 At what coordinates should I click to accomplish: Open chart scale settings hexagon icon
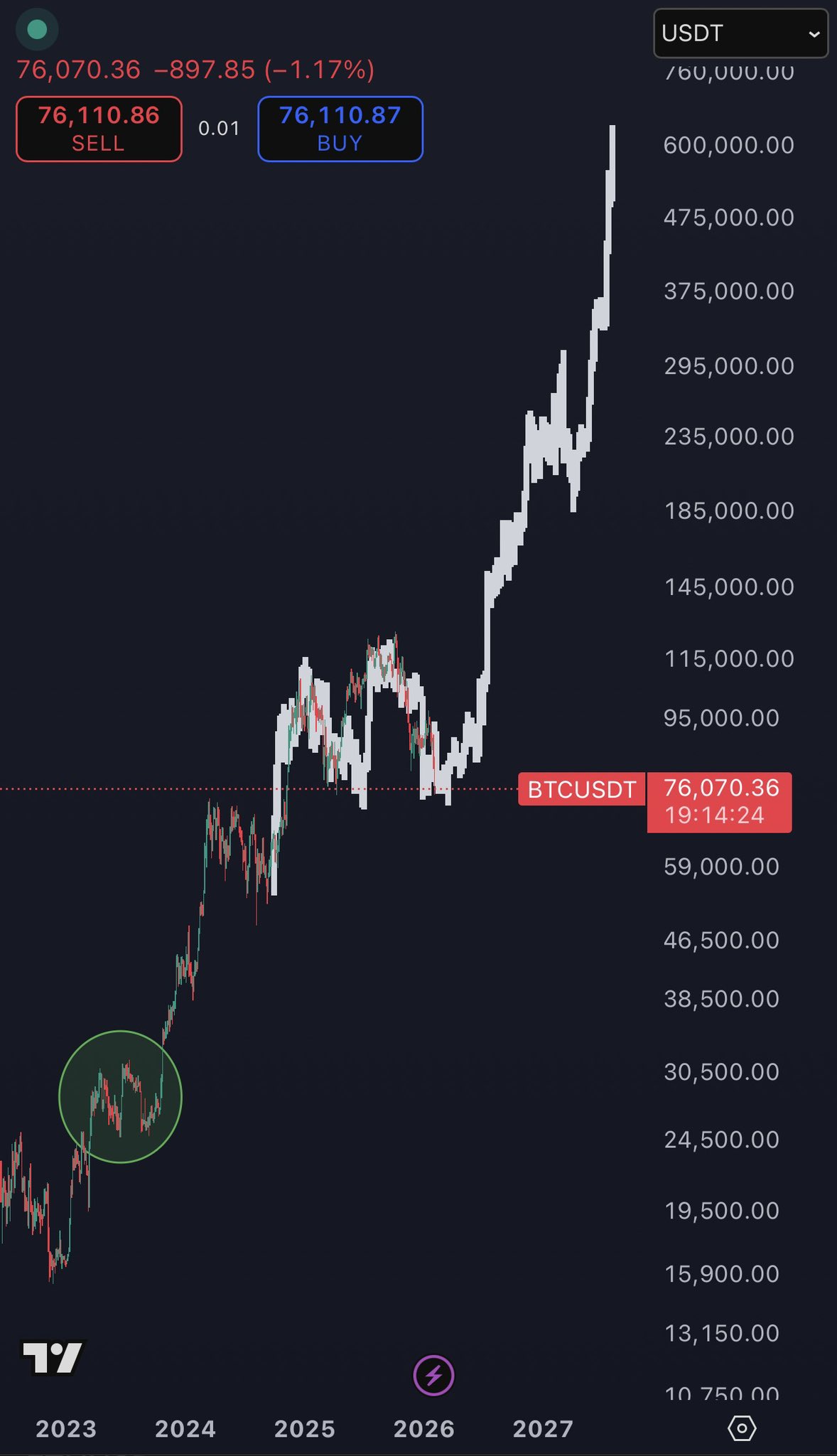coord(742,1428)
